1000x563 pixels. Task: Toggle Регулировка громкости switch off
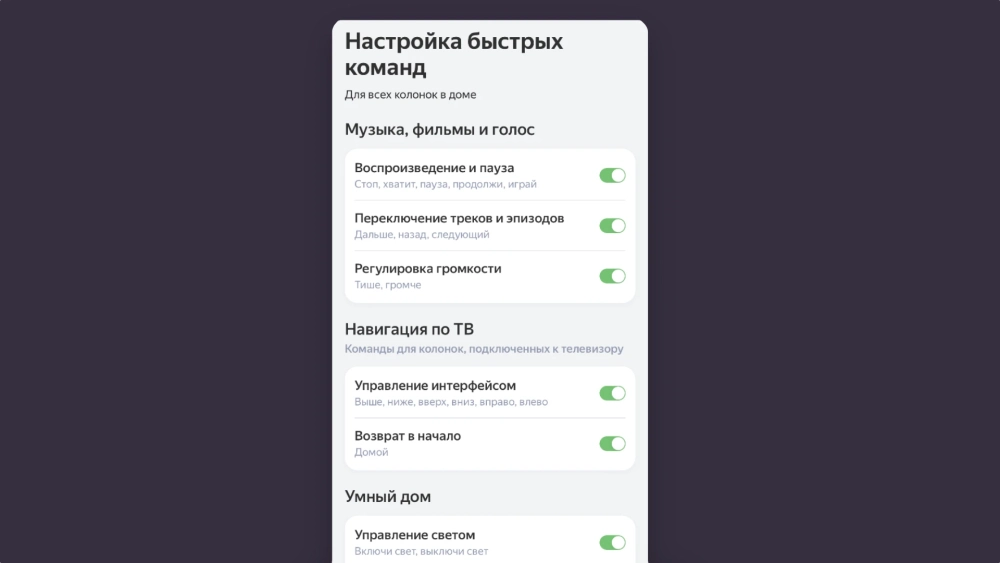pos(612,276)
